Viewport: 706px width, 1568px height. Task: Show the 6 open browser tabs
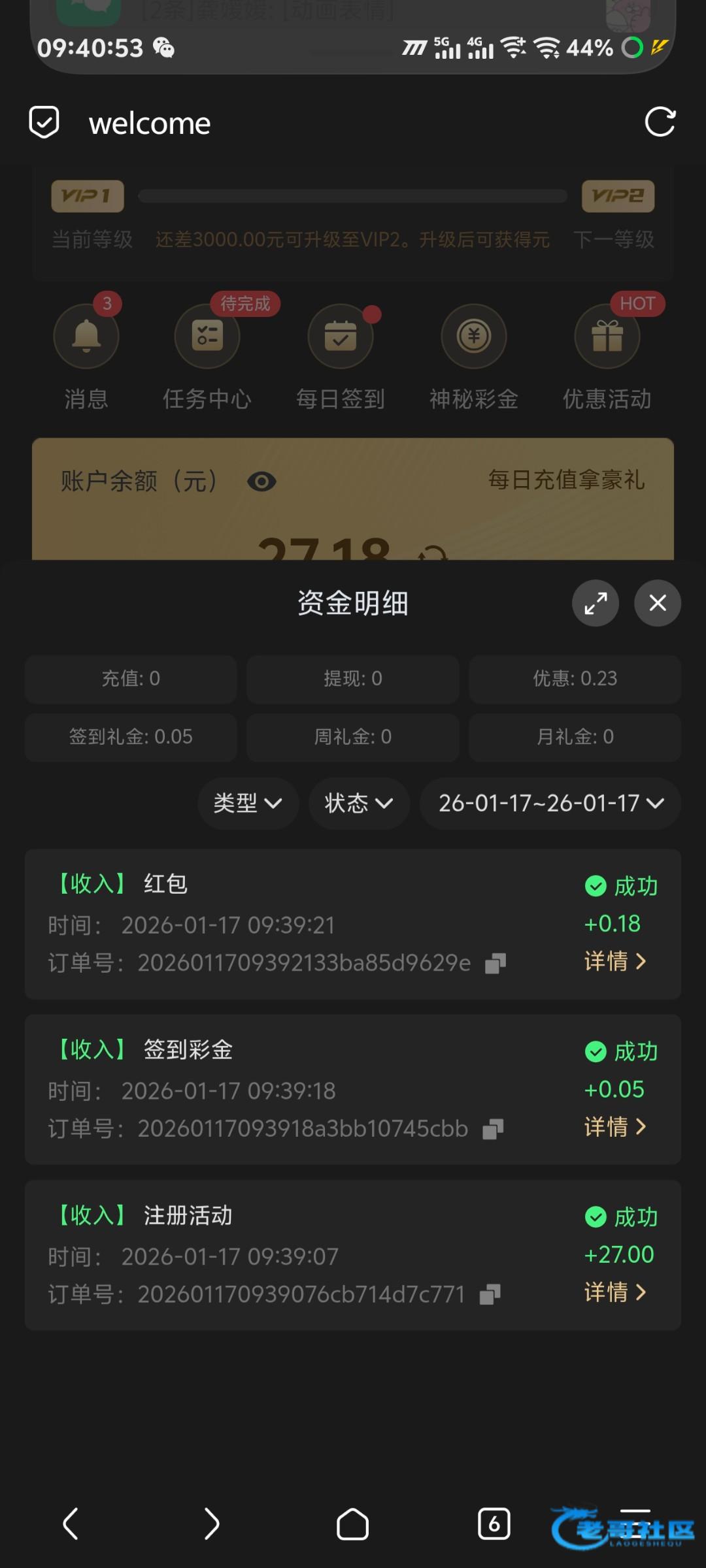pyautogui.click(x=494, y=1524)
